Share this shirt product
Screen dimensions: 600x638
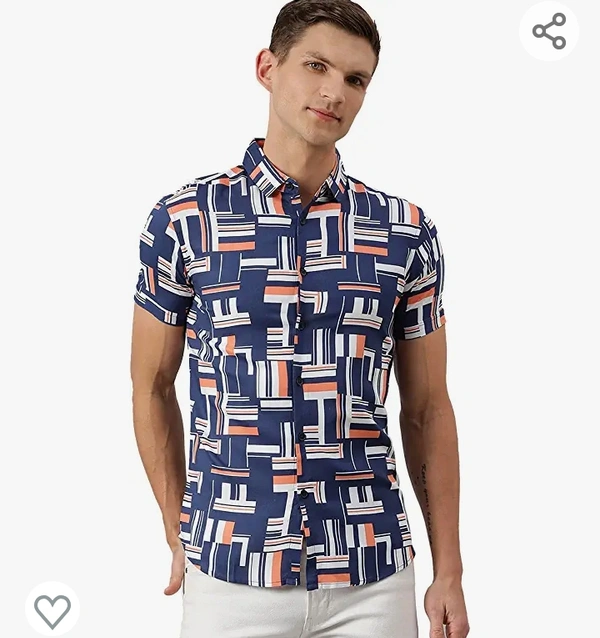[x=549, y=31]
